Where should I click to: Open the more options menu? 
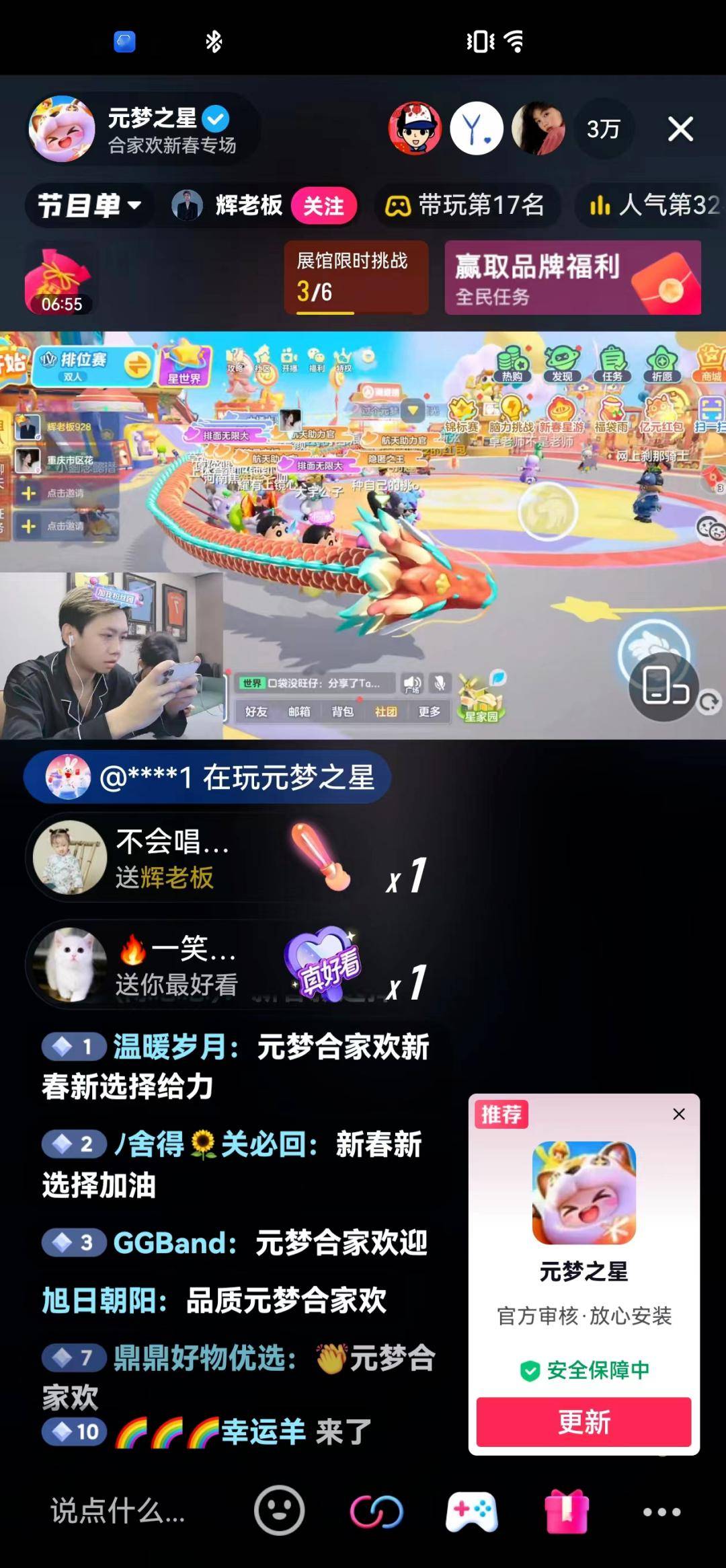click(662, 1511)
